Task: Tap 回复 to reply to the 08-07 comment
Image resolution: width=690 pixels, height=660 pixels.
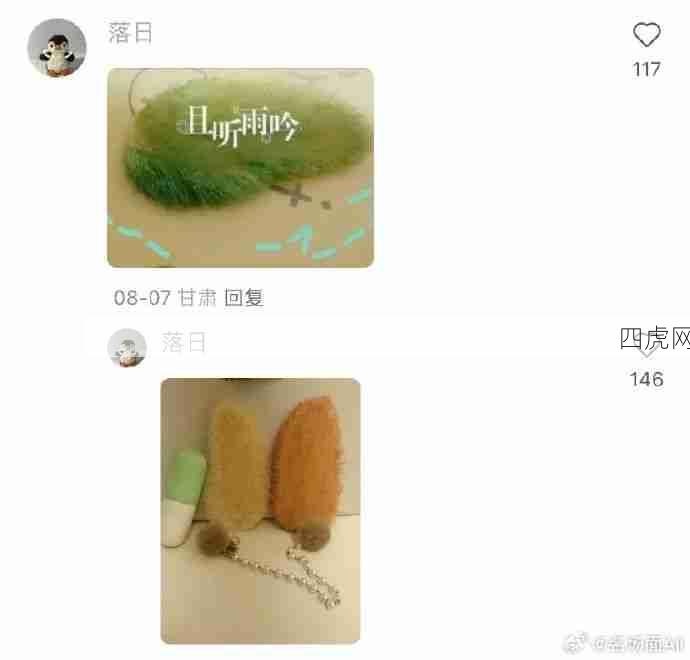Action: click(243, 298)
